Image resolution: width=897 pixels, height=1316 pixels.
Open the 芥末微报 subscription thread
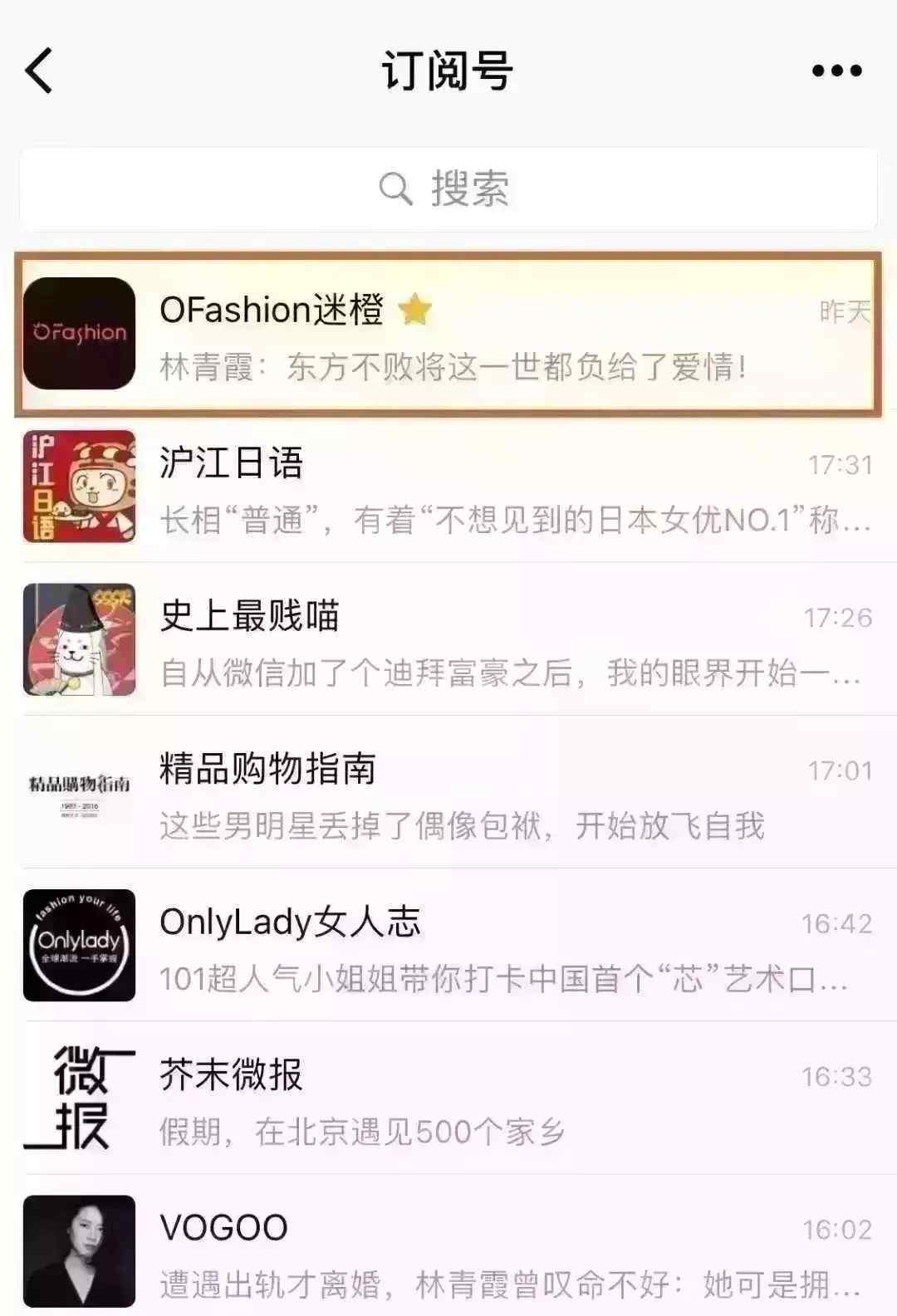(448, 1098)
